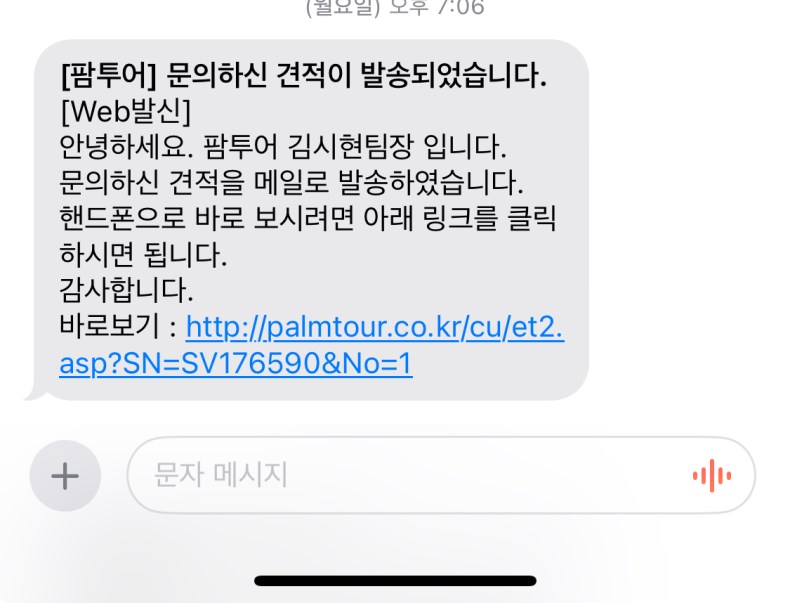The image size is (790, 603).
Task: Start voice message with audio waveform icon
Action: pos(711,476)
